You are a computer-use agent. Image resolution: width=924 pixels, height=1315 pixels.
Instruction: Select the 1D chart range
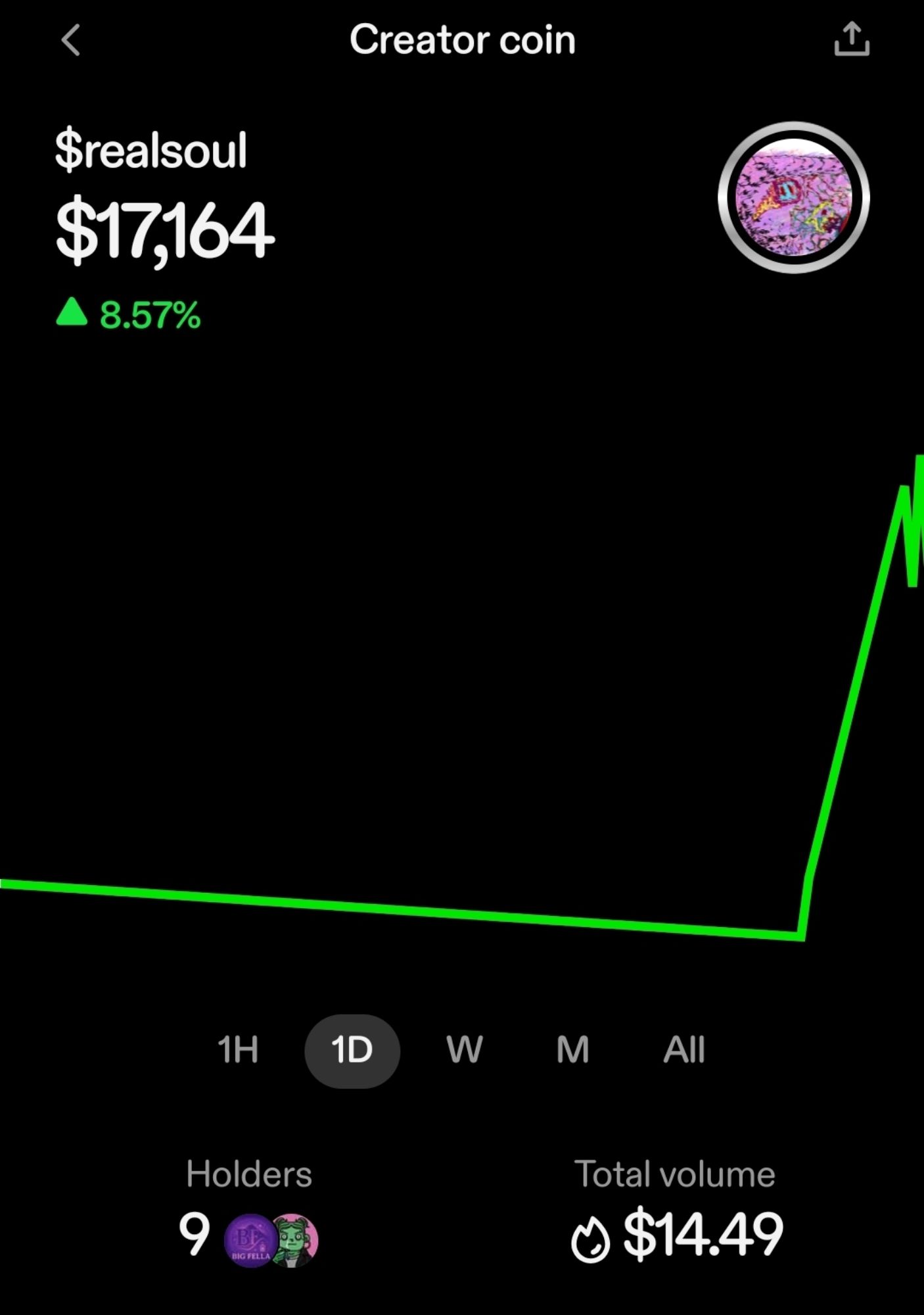pyautogui.click(x=352, y=1050)
